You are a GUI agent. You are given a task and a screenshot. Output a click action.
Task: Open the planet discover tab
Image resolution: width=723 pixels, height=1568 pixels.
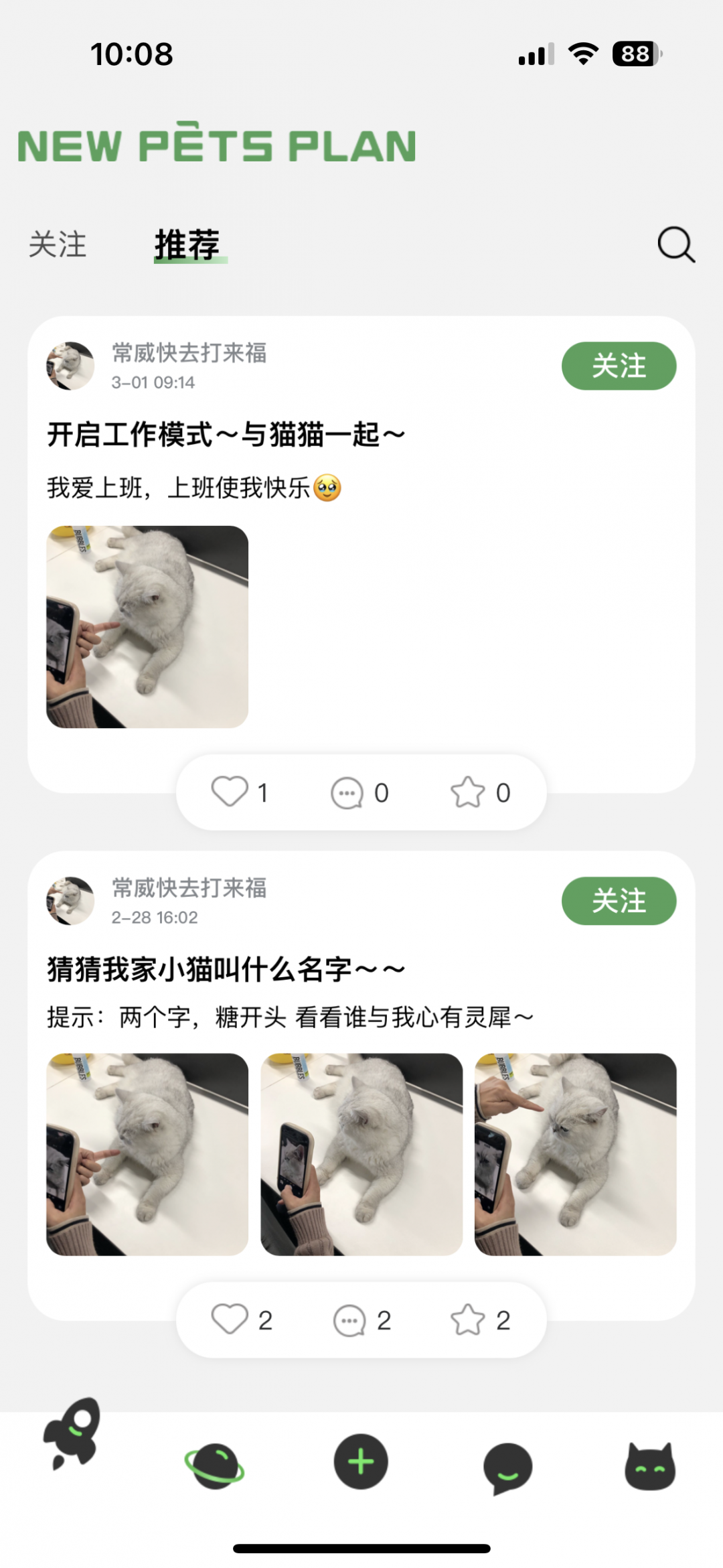coord(214,1466)
